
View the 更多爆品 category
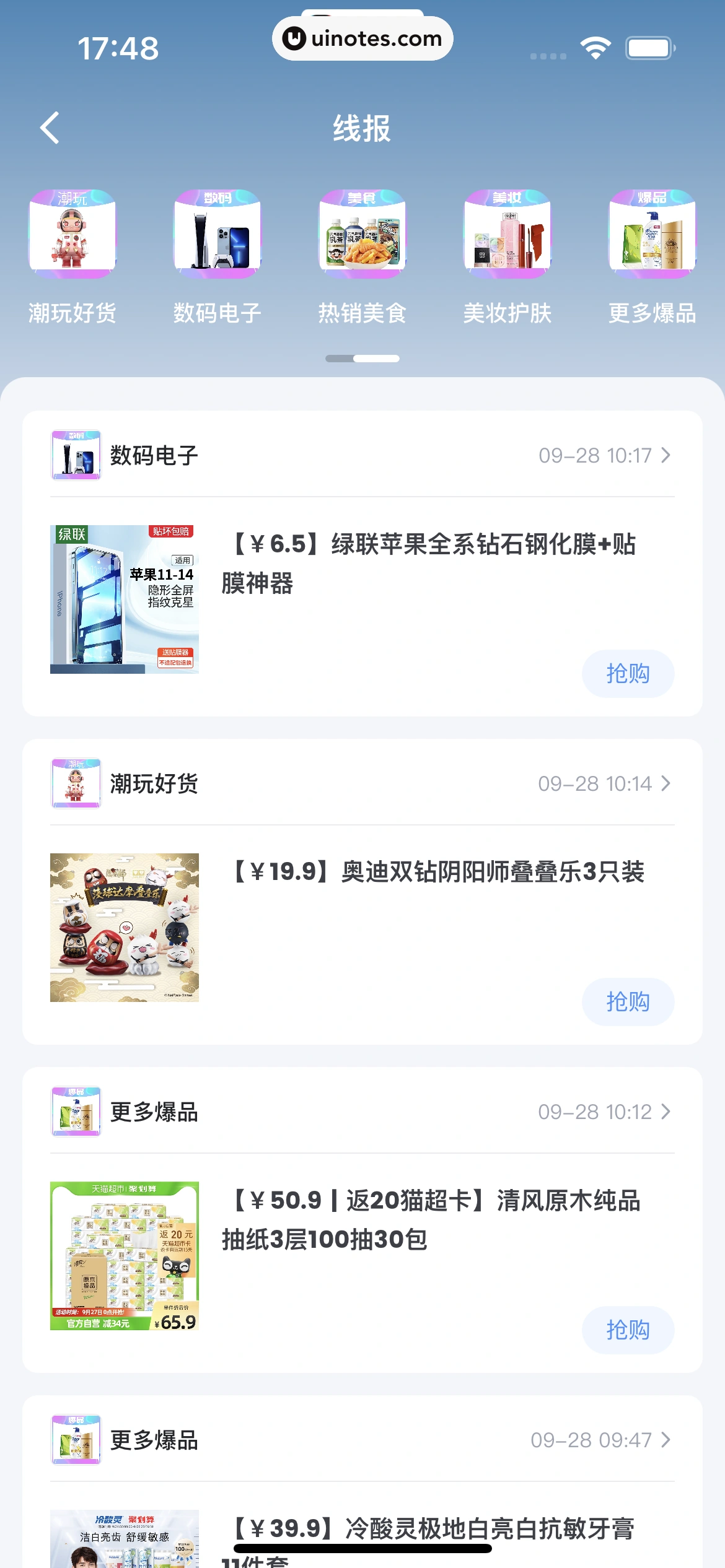(652, 255)
